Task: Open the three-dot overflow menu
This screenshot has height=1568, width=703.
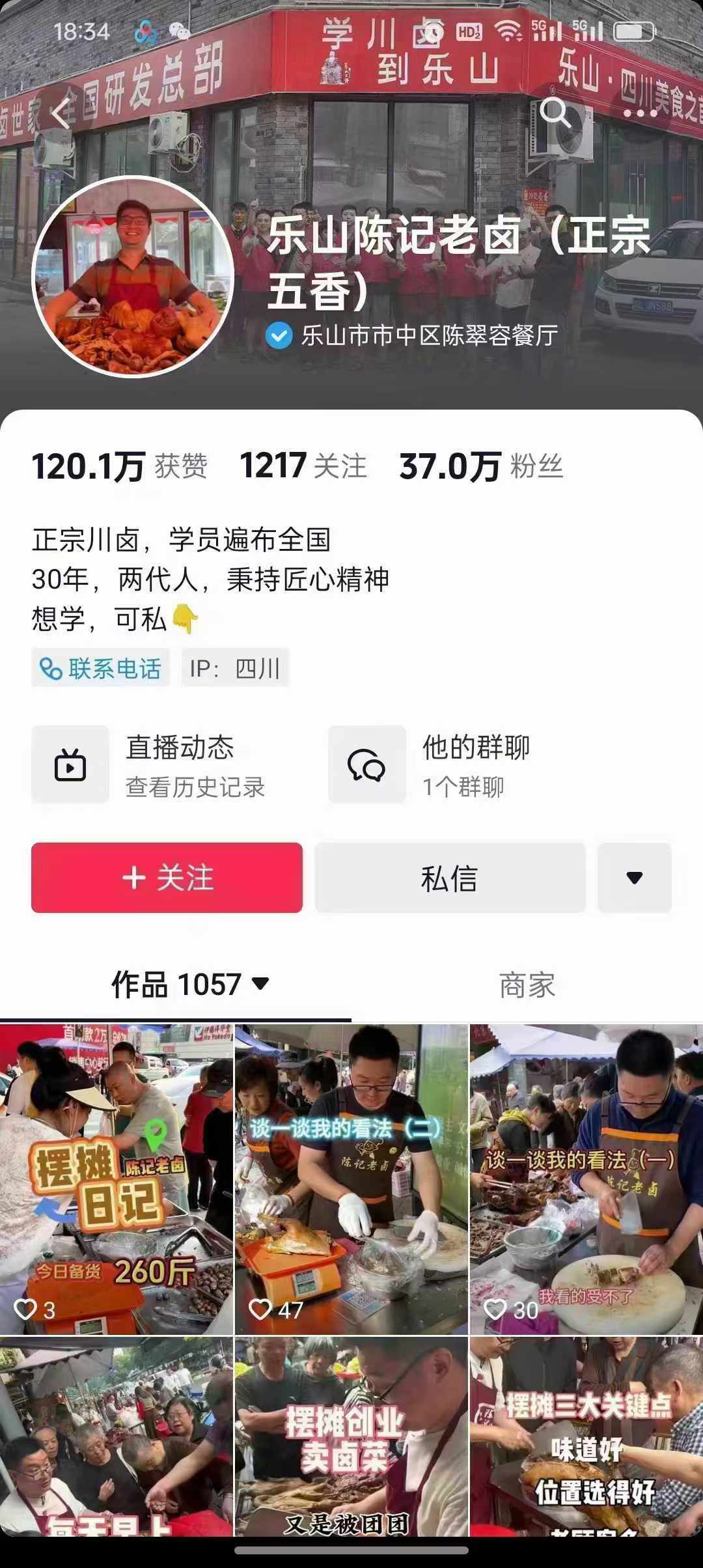Action: [x=642, y=113]
